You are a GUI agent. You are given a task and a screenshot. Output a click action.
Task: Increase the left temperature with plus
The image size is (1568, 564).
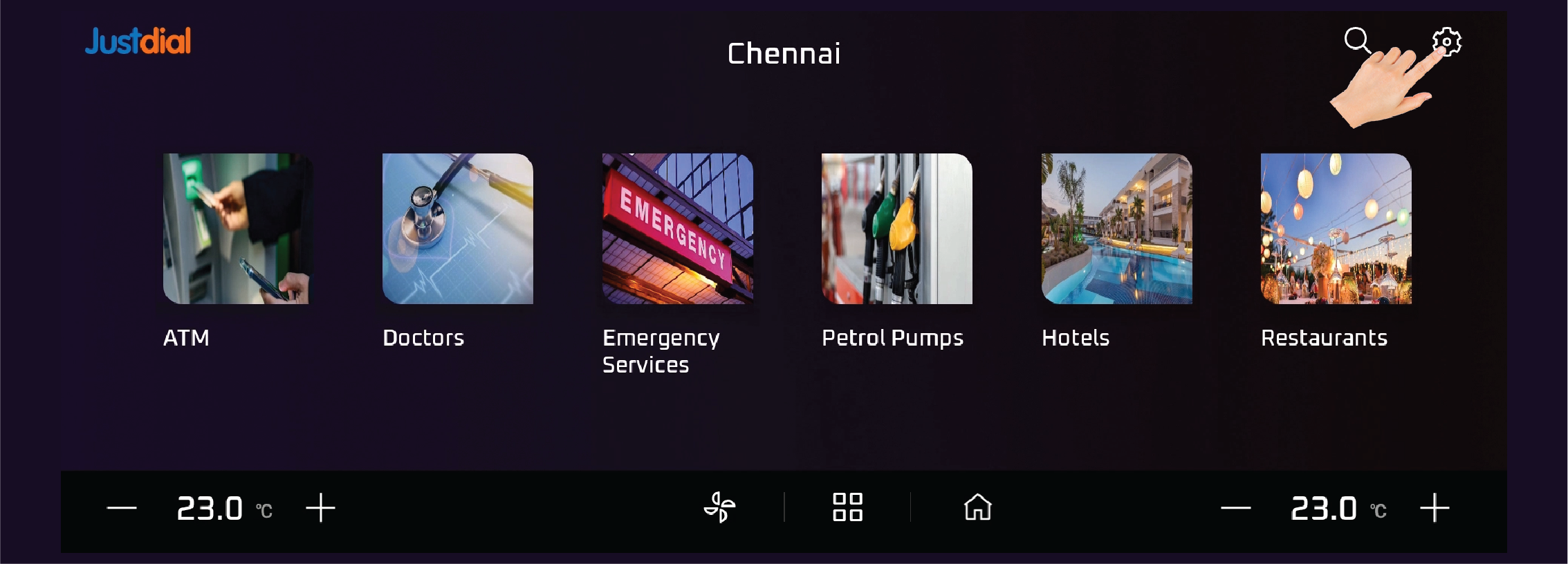point(320,508)
